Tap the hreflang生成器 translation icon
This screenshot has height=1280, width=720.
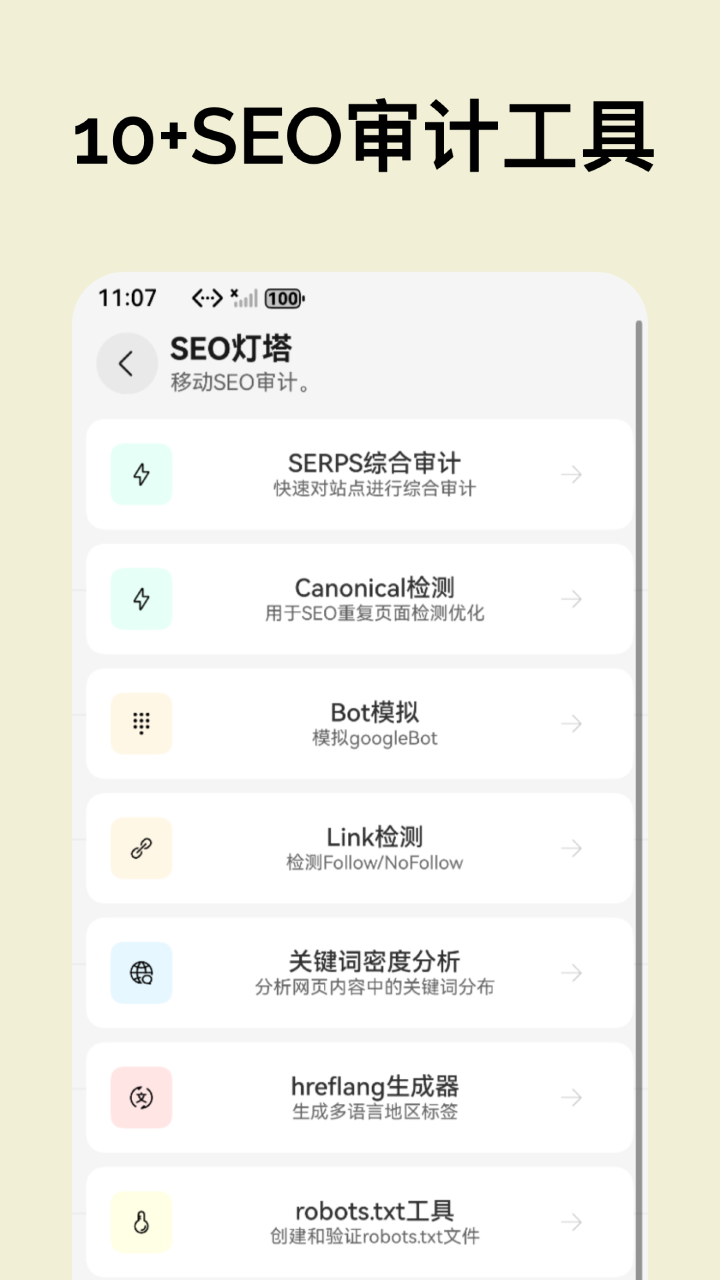141,1097
